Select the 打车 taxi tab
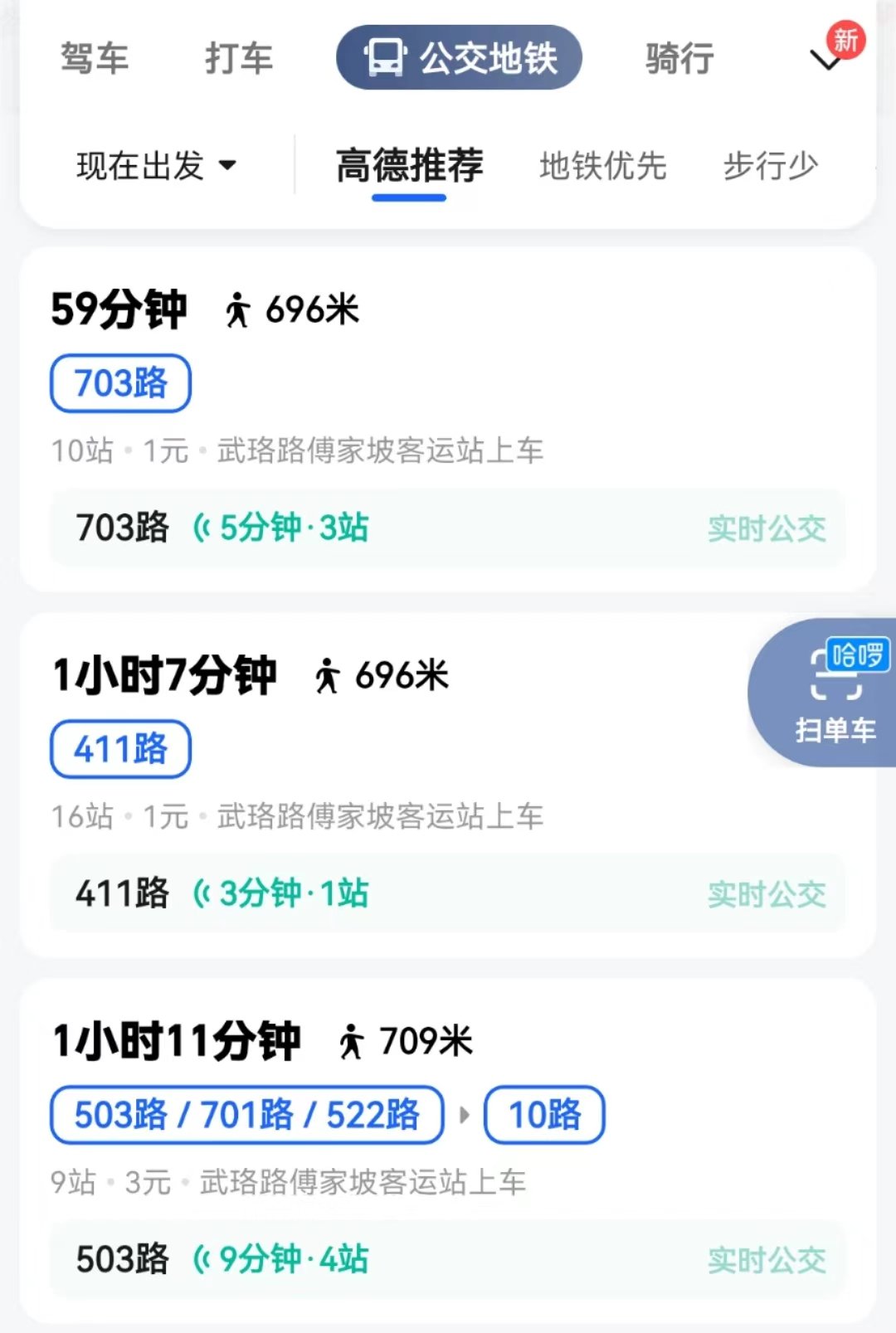 (x=239, y=58)
